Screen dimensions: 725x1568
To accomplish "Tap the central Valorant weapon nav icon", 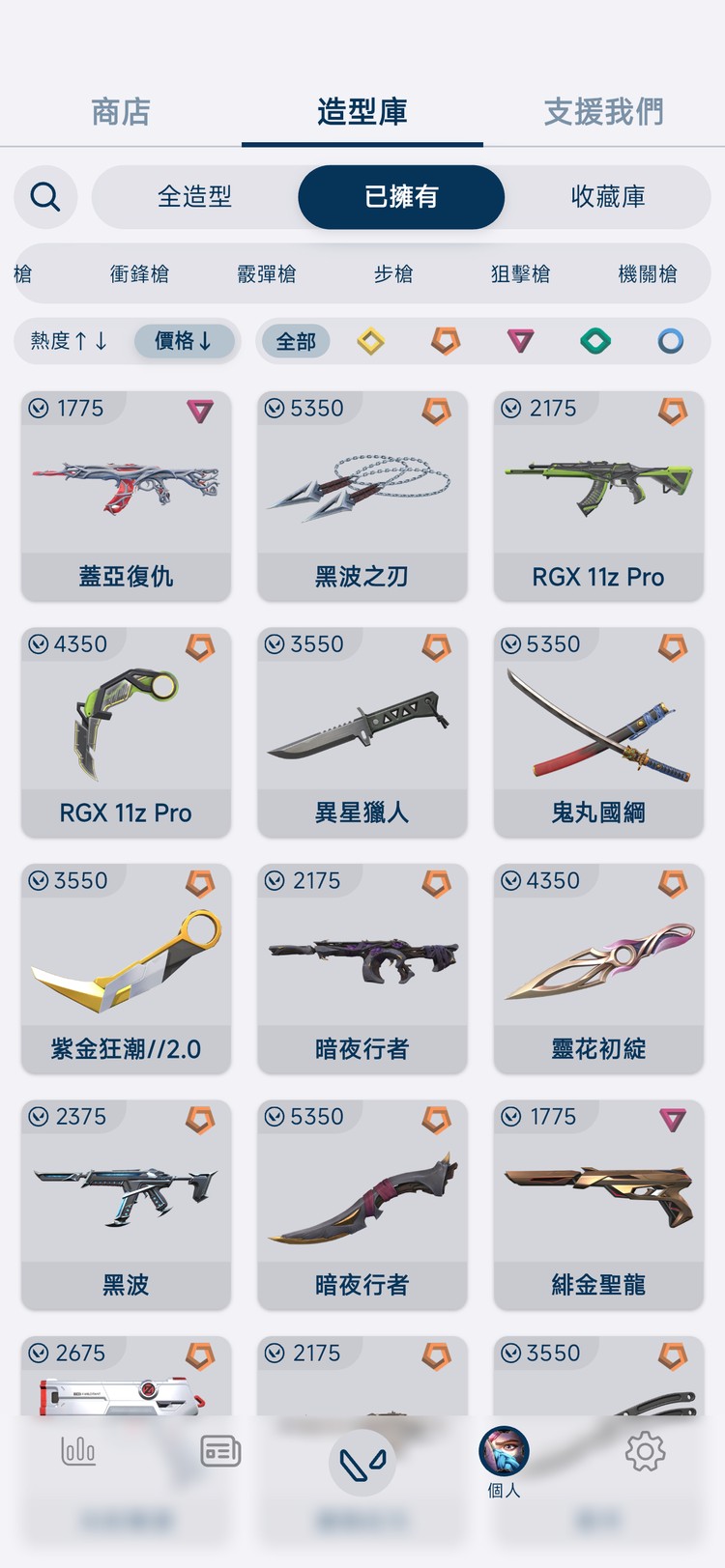I will tap(362, 1464).
